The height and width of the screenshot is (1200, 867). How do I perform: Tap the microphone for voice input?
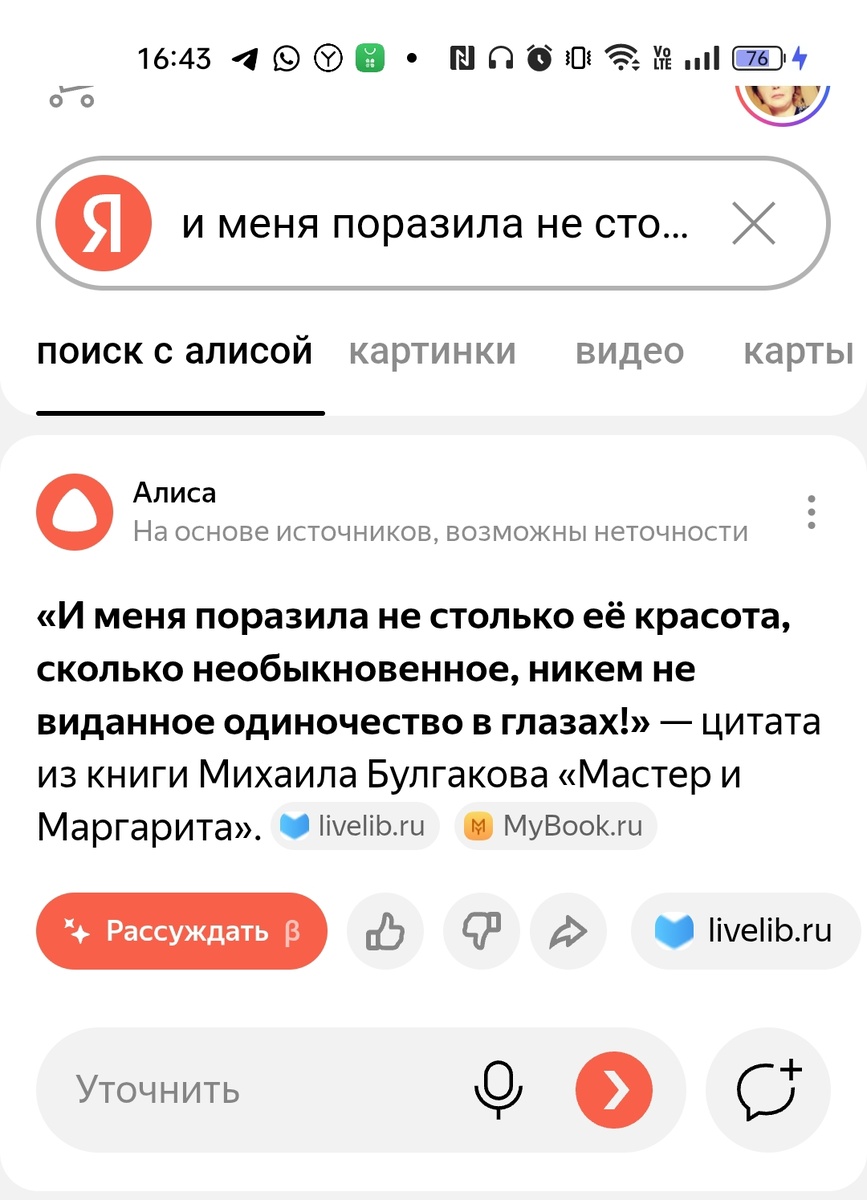(498, 1090)
